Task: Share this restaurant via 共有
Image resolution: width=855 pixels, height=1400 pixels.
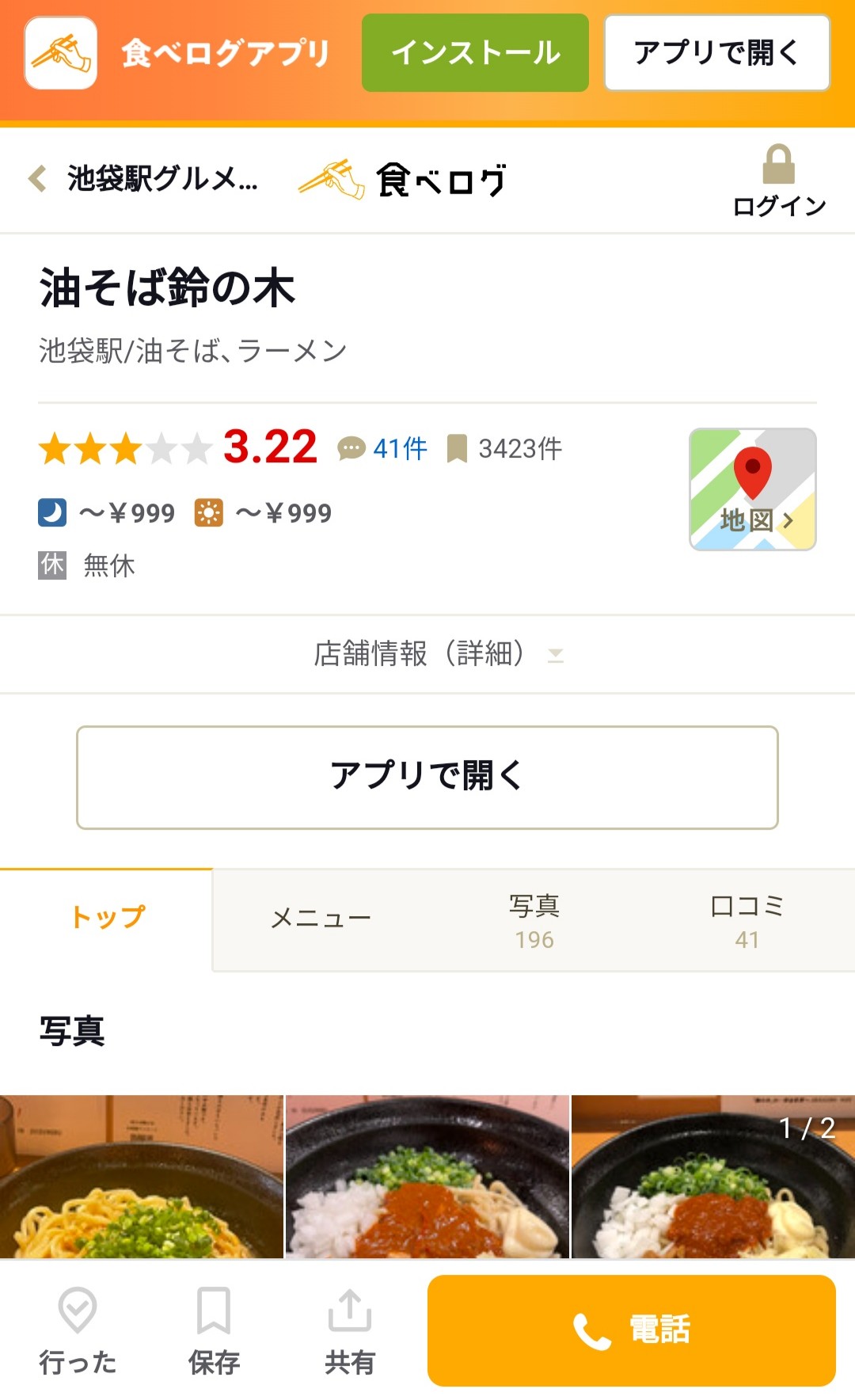Action: point(349,1330)
